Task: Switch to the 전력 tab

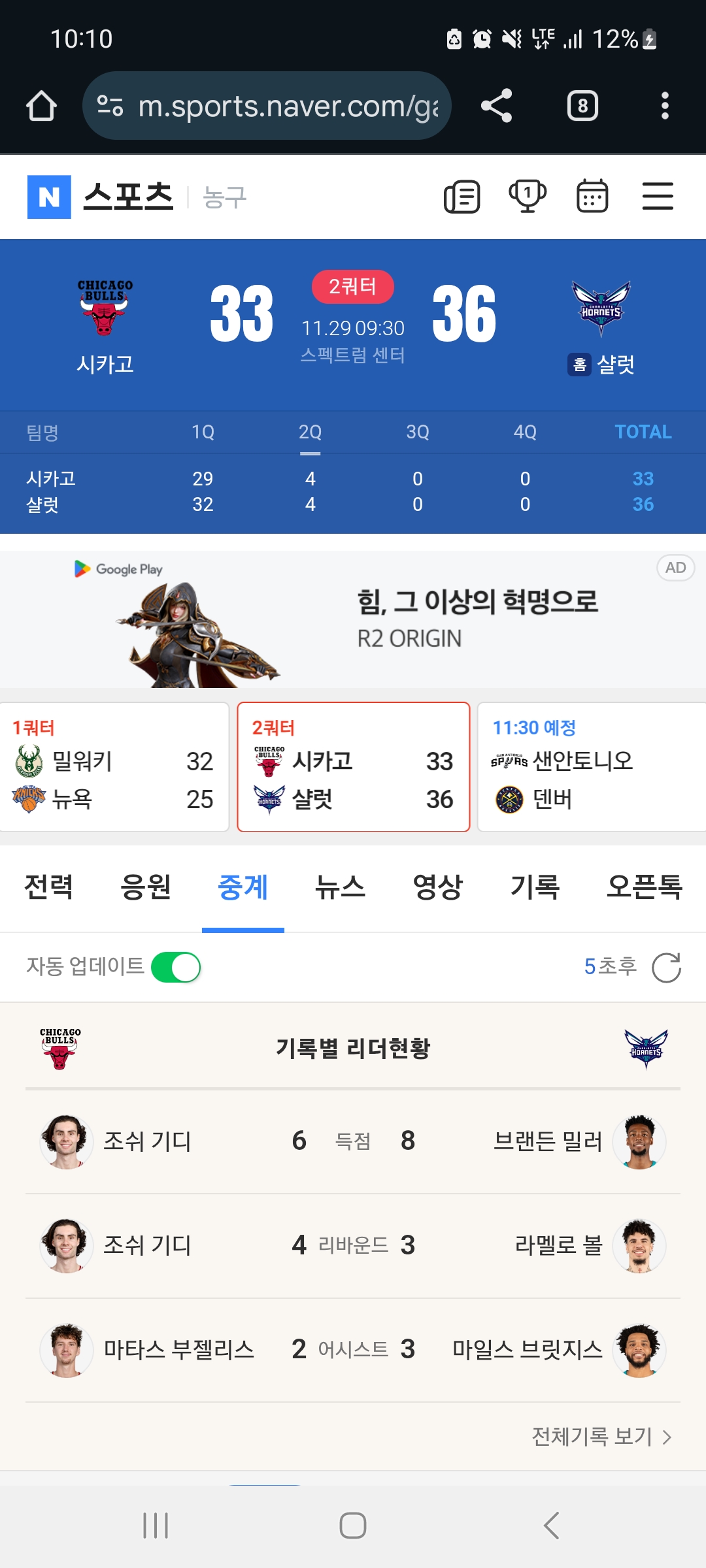Action: pyautogui.click(x=48, y=887)
